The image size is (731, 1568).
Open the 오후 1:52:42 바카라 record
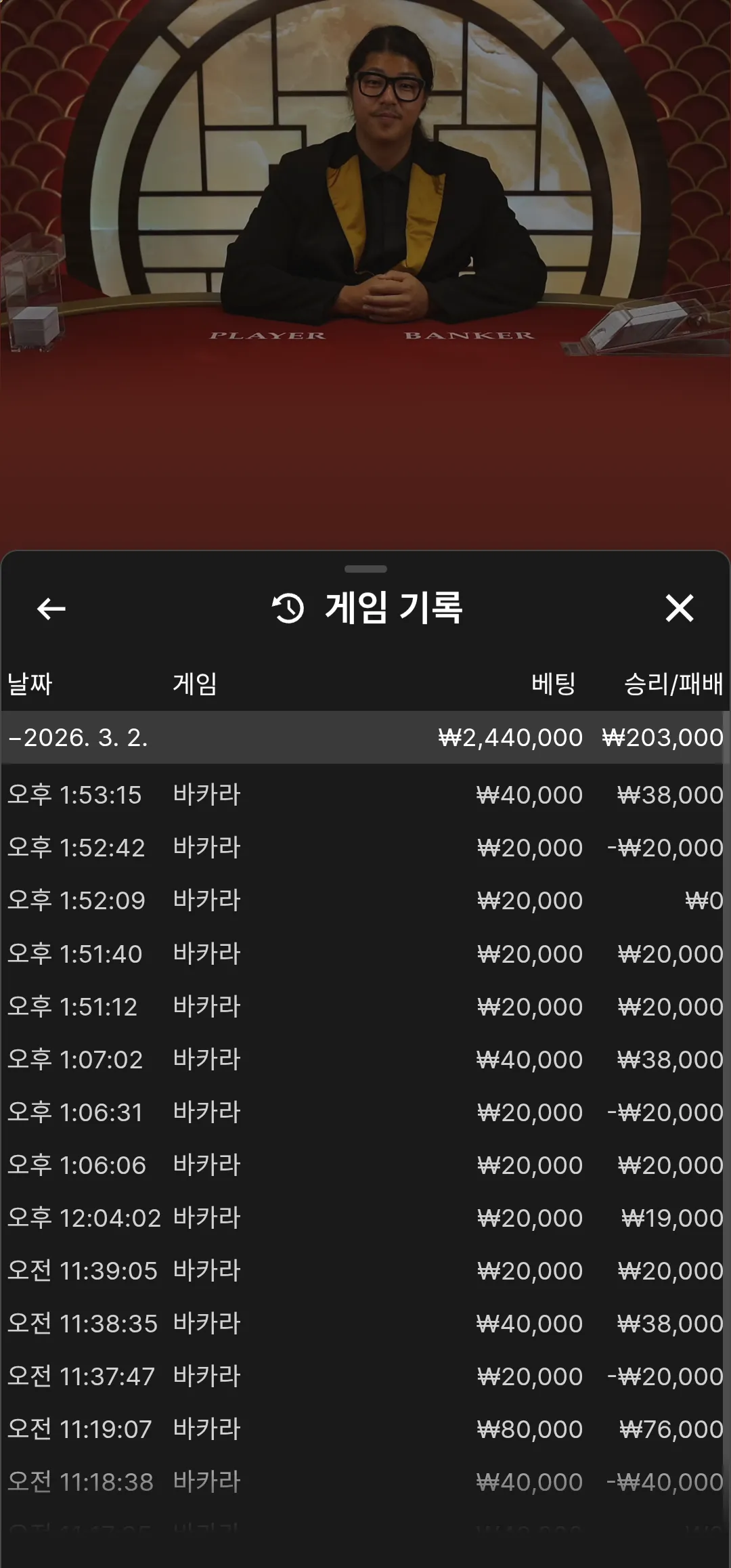point(365,848)
